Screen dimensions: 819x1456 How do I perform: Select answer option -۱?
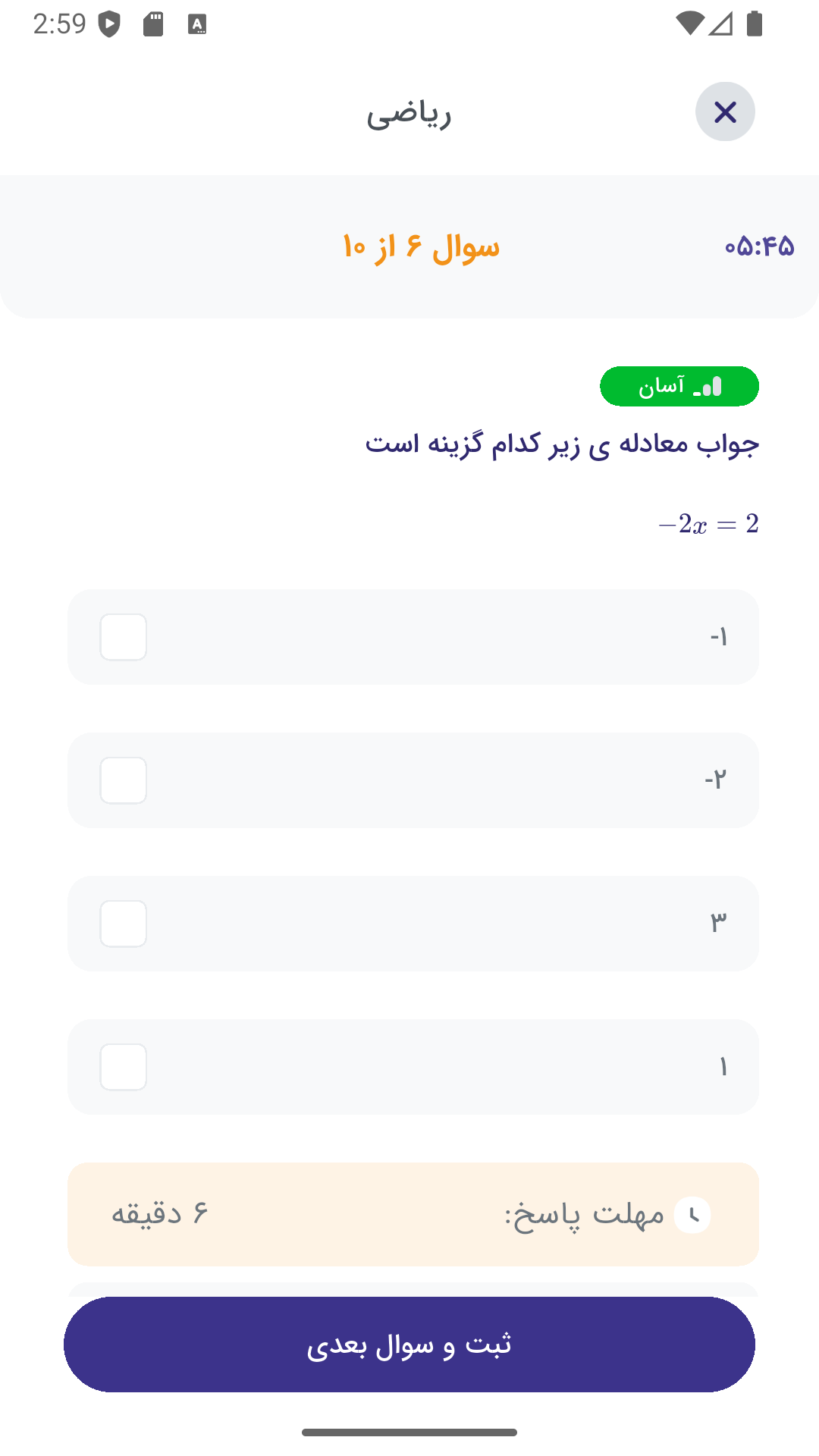click(124, 637)
